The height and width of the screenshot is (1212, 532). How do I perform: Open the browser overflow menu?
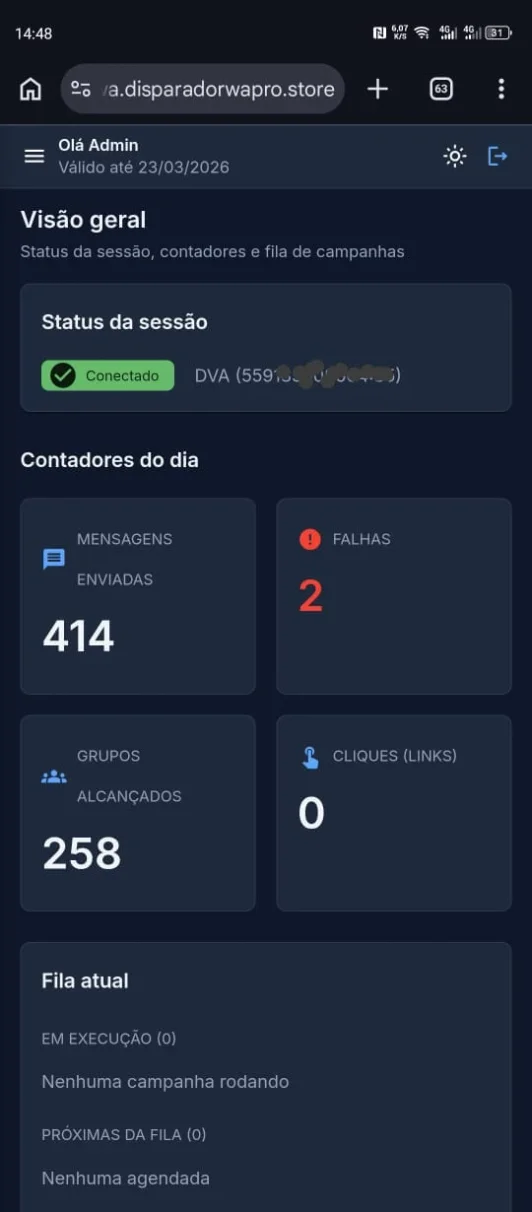(x=501, y=89)
